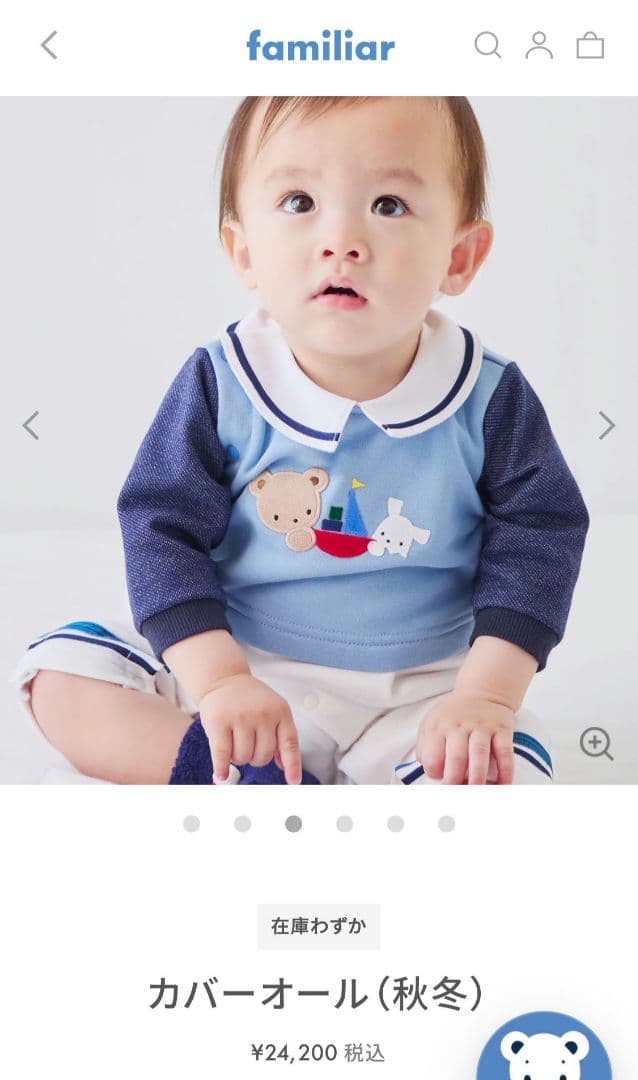Show the previous product photo
Image resolution: width=638 pixels, height=1080 pixels.
pyautogui.click(x=31, y=425)
